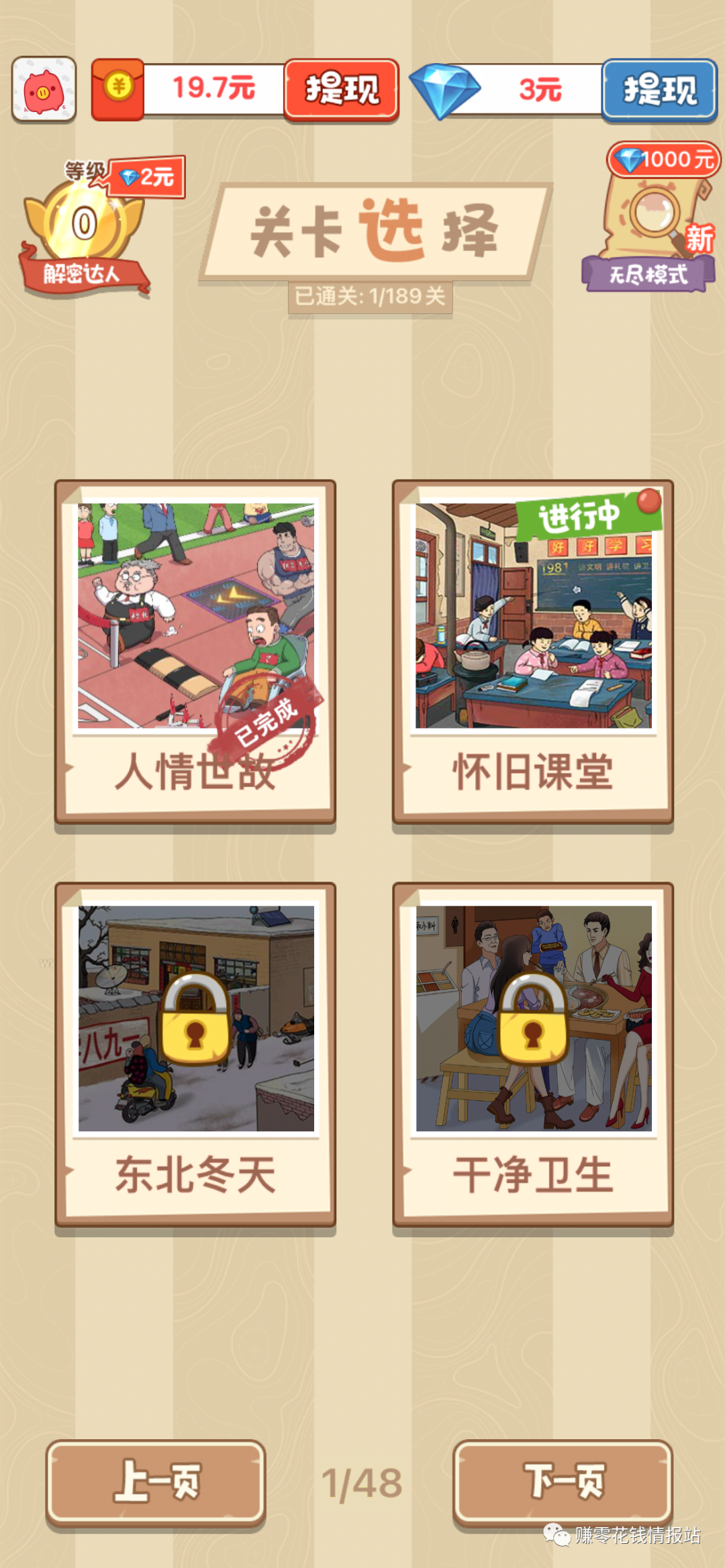Go to next page with 下一页
Viewport: 725px width, 1568px height.
[563, 1481]
